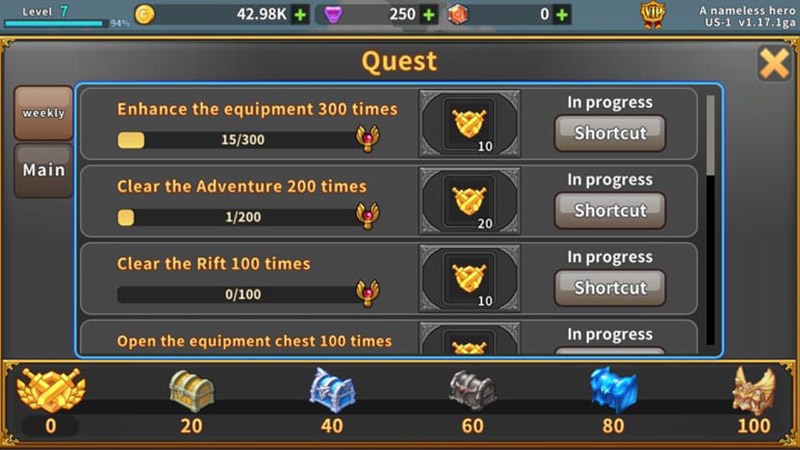View reward item for Enhance the equipment quest
800x450 pixels.
(x=469, y=124)
